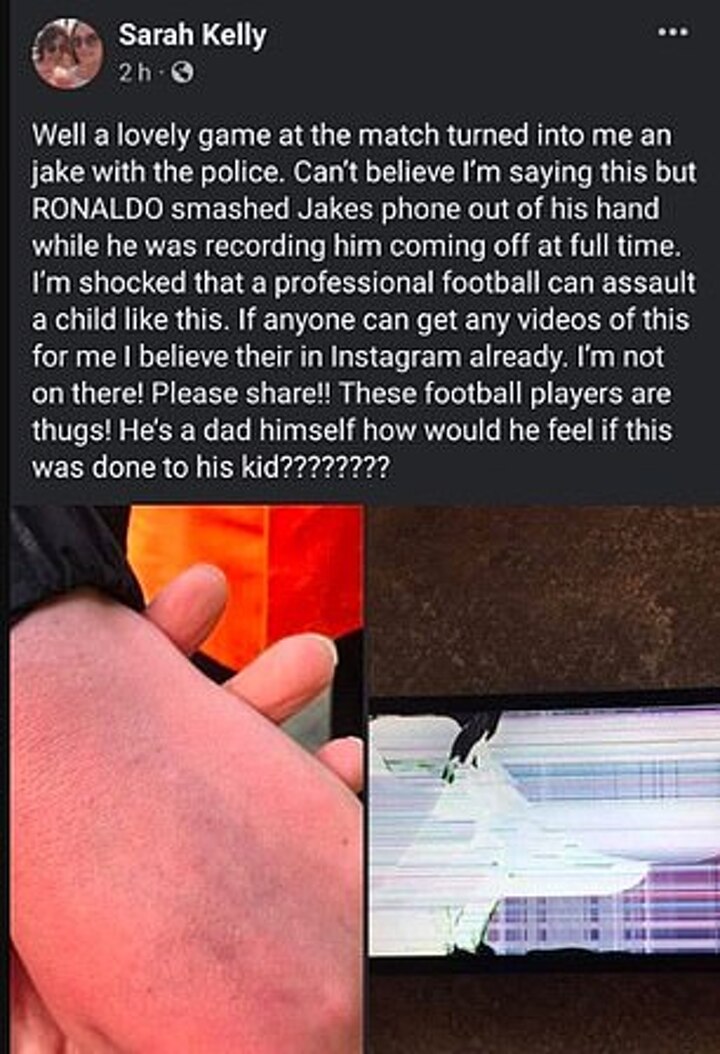View the bruised hand photo
Screen dimensions: 720x1054
tap(186, 780)
